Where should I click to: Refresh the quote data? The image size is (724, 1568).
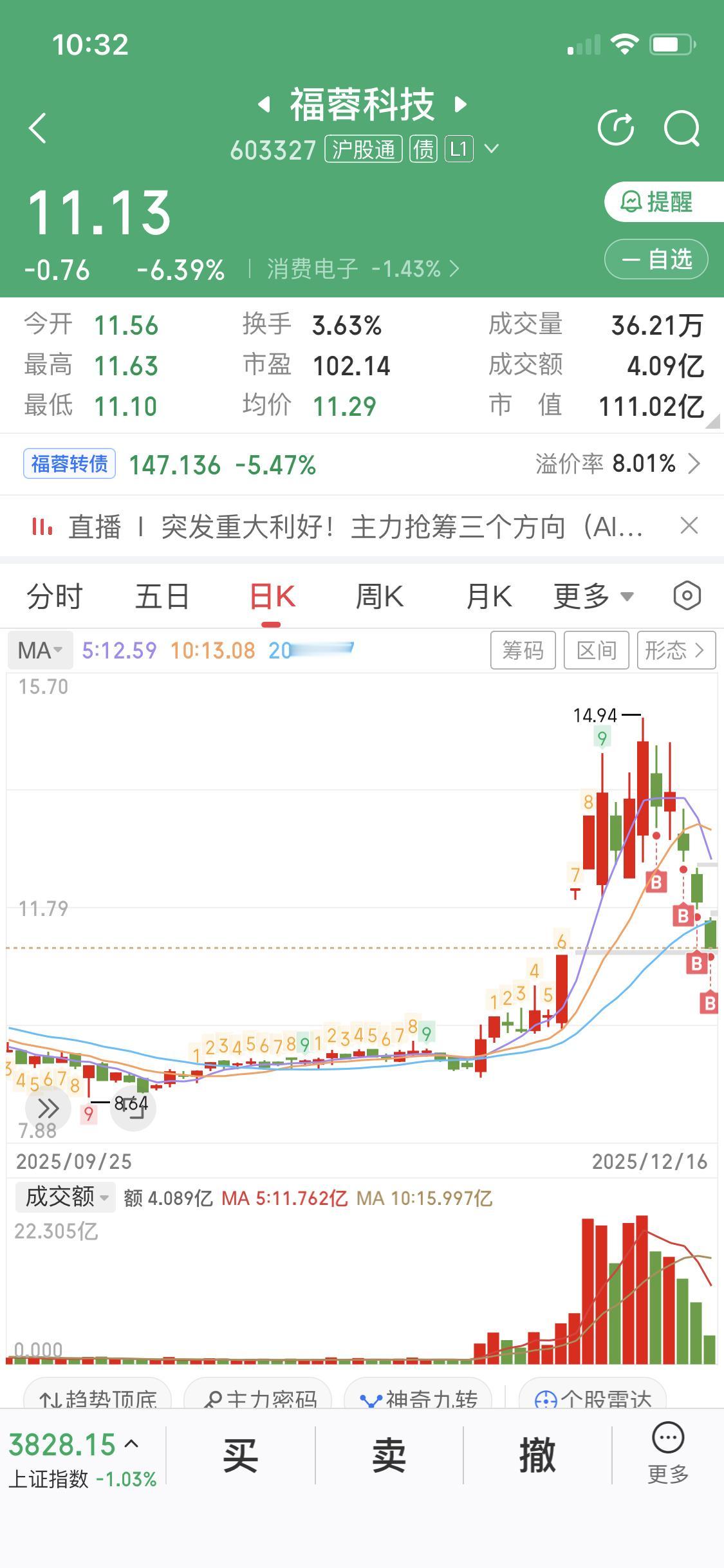pyautogui.click(x=616, y=127)
